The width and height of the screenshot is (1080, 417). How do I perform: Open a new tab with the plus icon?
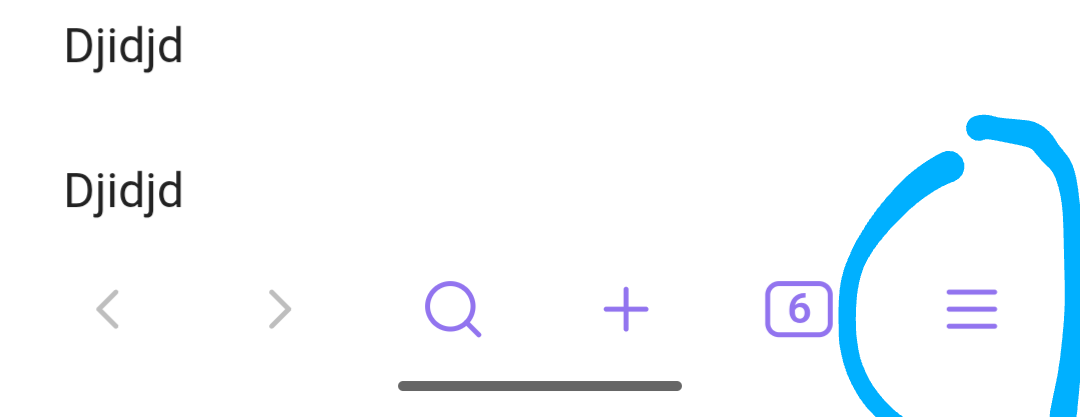tap(626, 309)
